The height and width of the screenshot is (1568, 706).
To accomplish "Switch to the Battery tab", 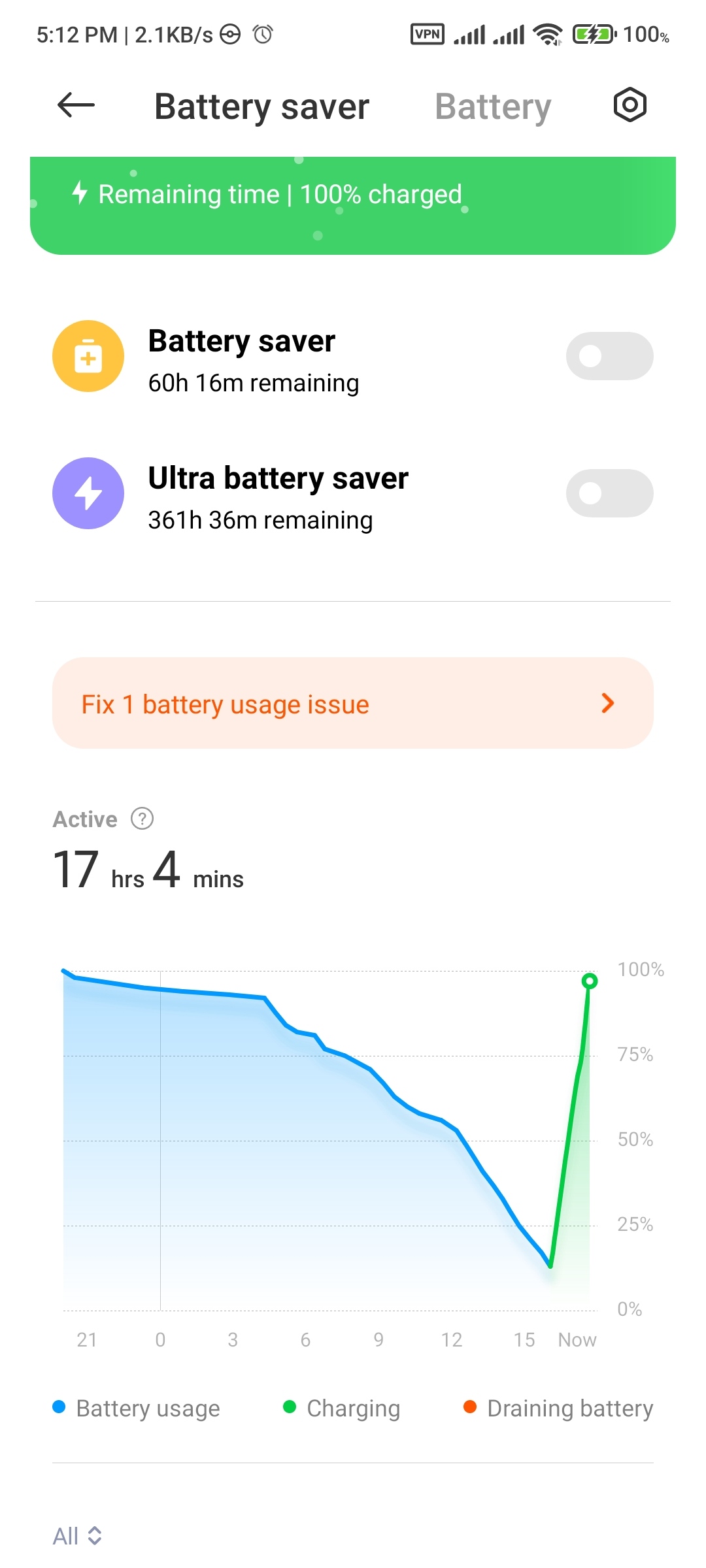I will click(x=493, y=107).
